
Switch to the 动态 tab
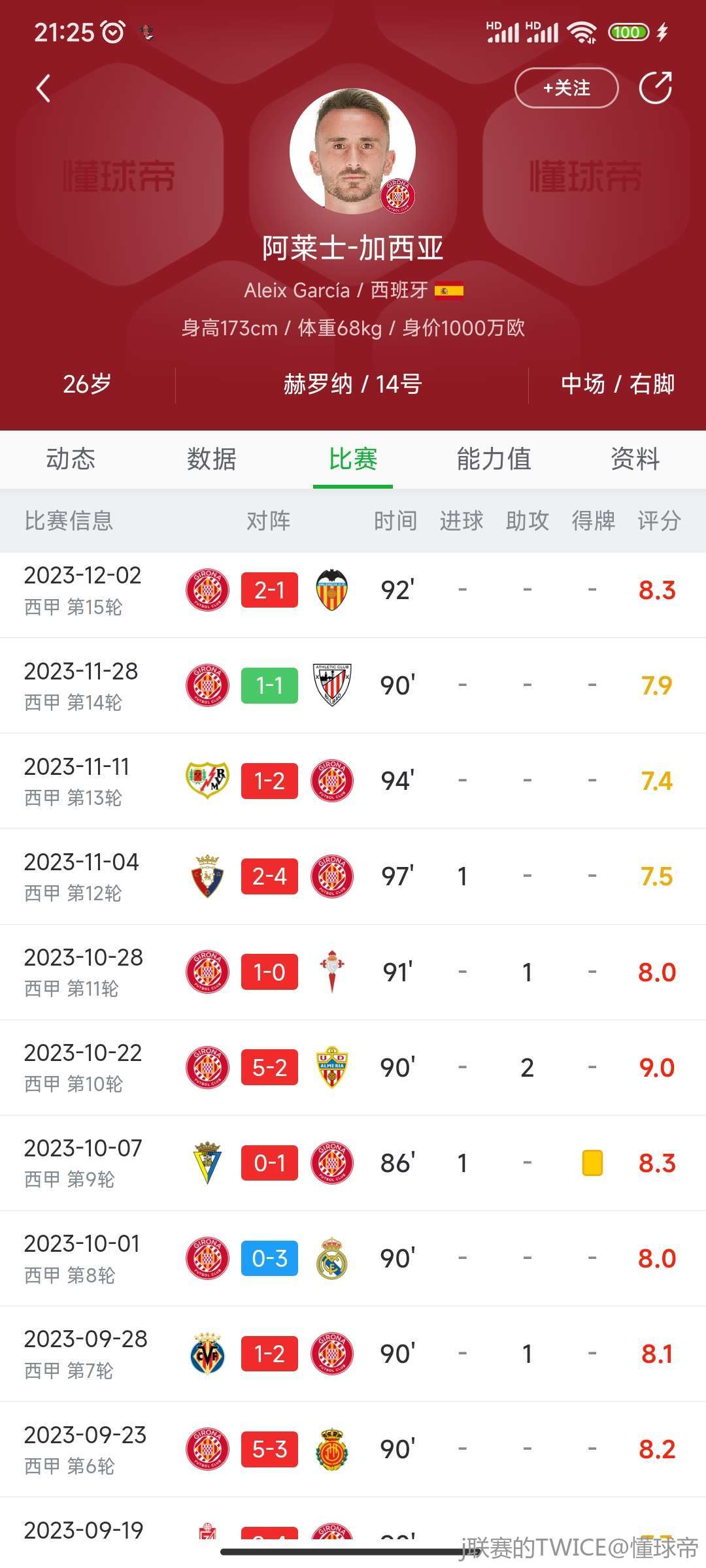[71, 459]
